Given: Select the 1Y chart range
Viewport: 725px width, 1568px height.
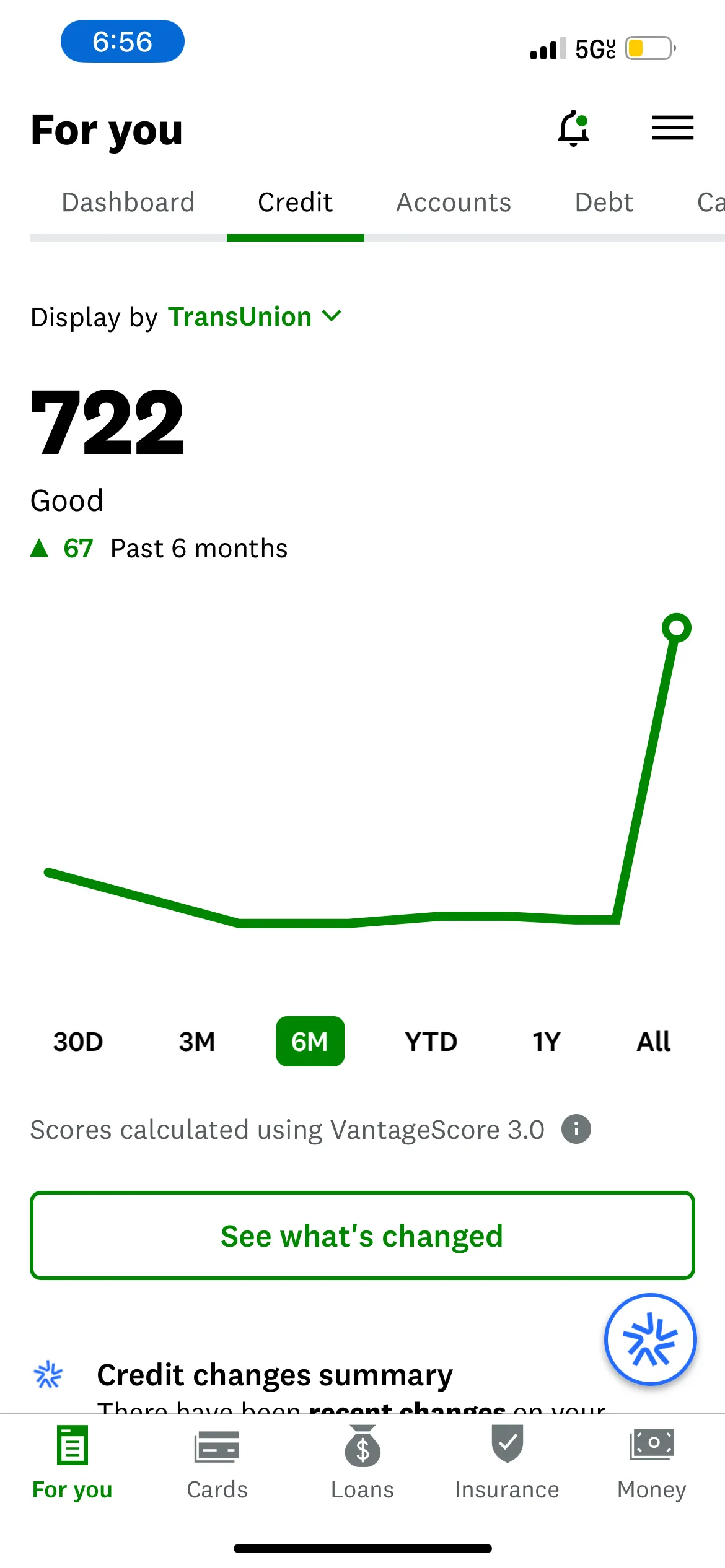Looking at the screenshot, I should pos(547,1042).
